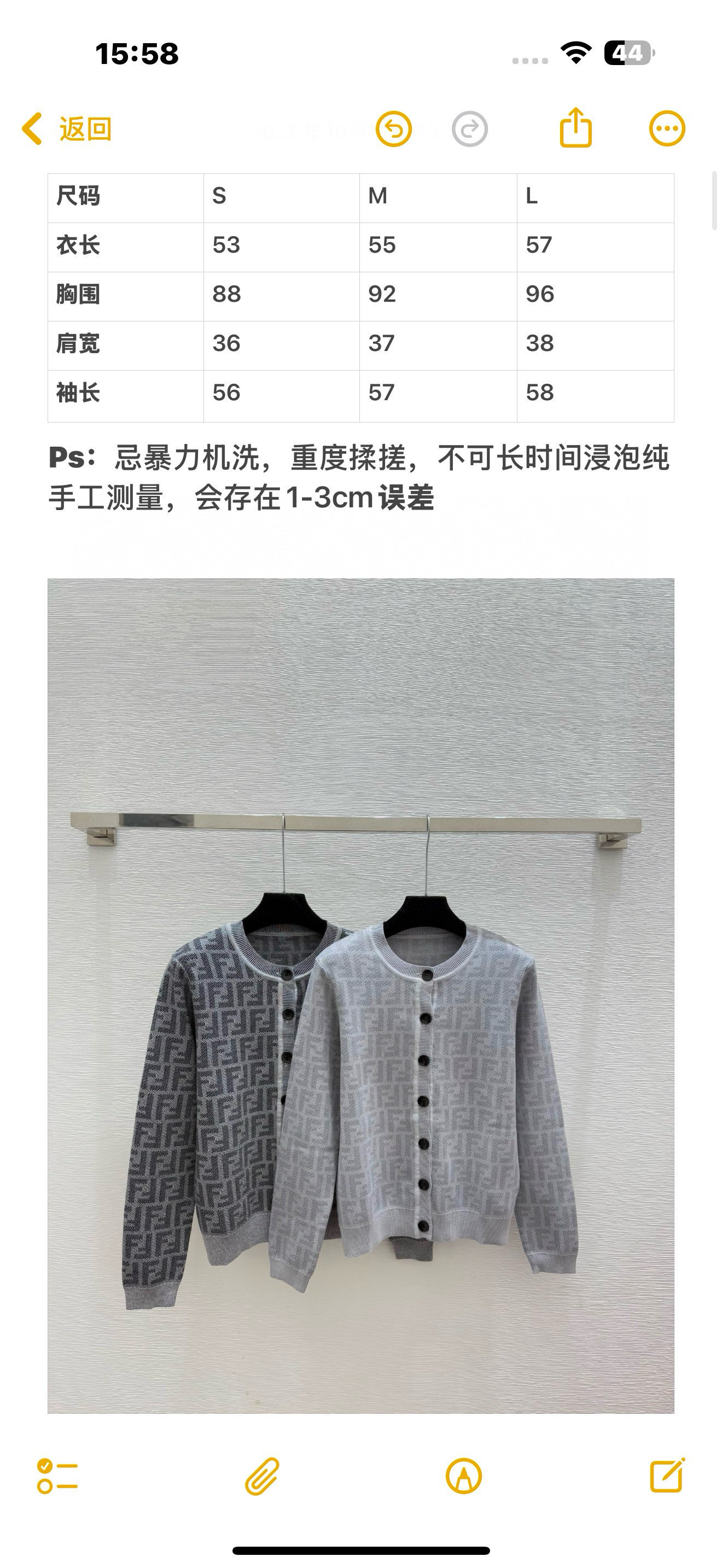Attach a file with the paperclip
The width and height of the screenshot is (722, 1568).
262,1476
